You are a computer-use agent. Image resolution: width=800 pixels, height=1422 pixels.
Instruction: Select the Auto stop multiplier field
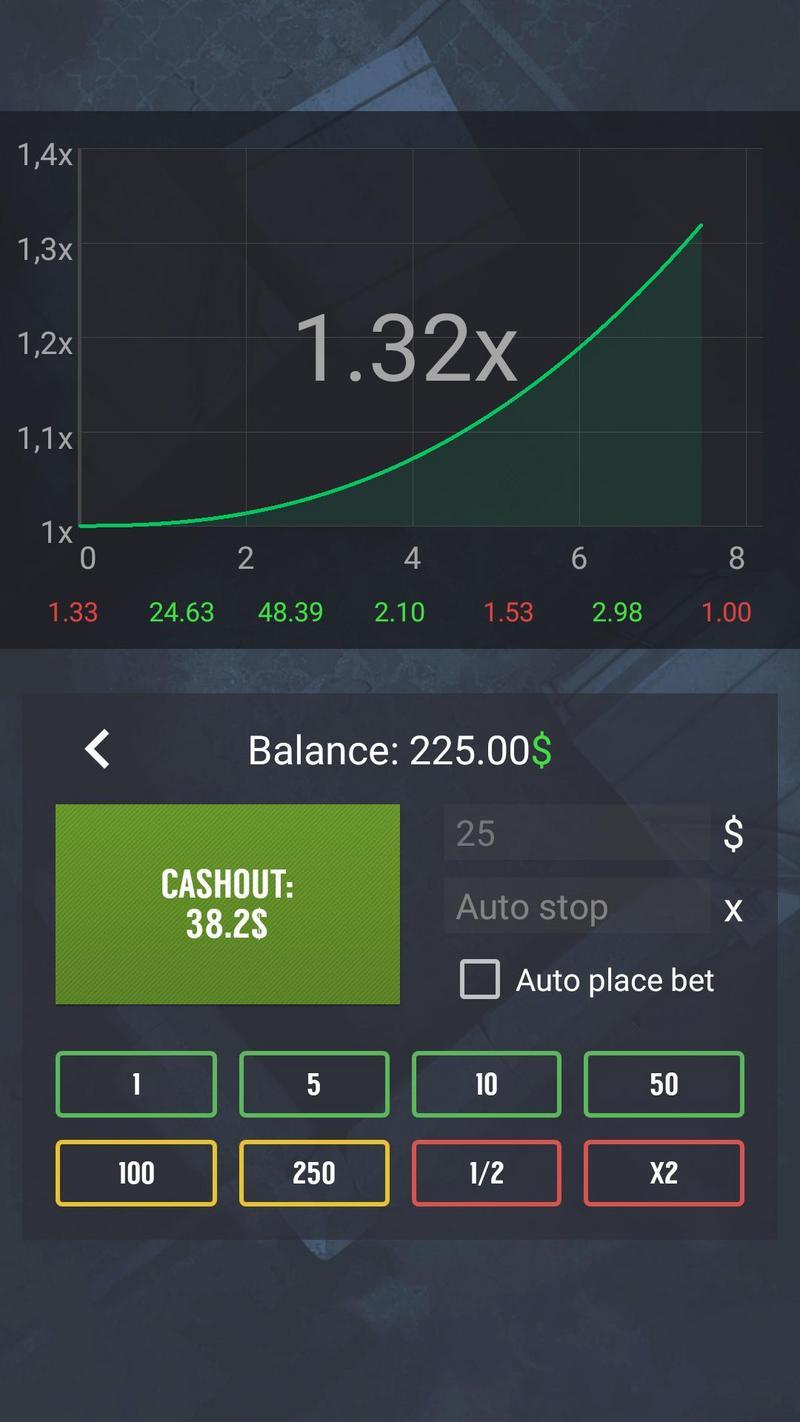pyautogui.click(x=577, y=907)
